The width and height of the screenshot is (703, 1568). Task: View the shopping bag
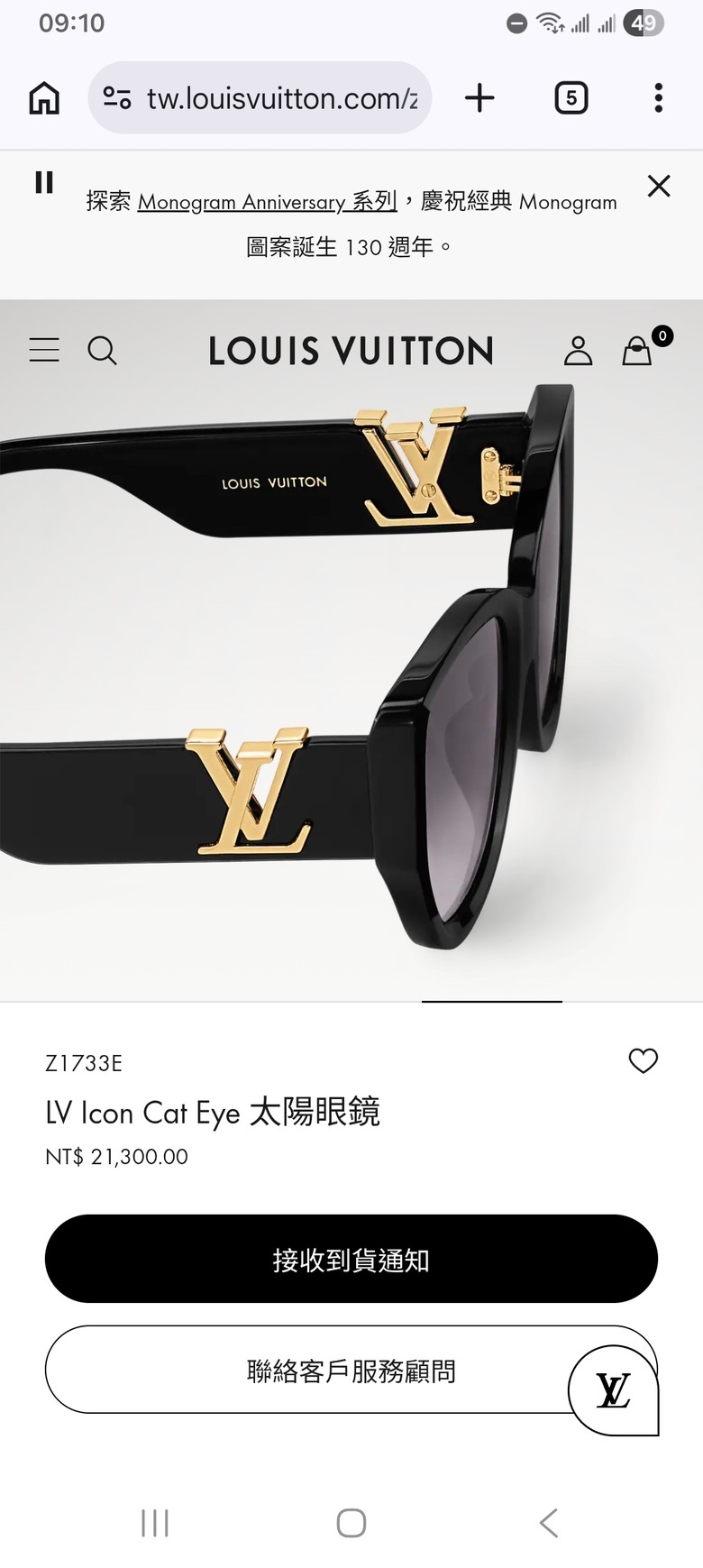[x=638, y=351]
